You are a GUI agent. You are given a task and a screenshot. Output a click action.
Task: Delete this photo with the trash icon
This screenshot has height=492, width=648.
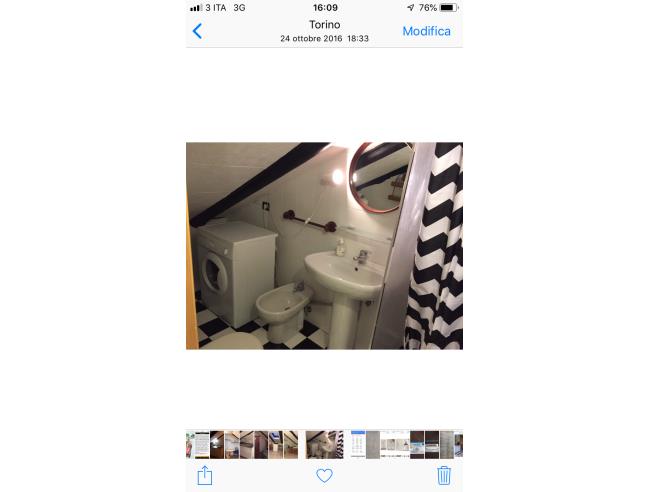click(x=444, y=476)
